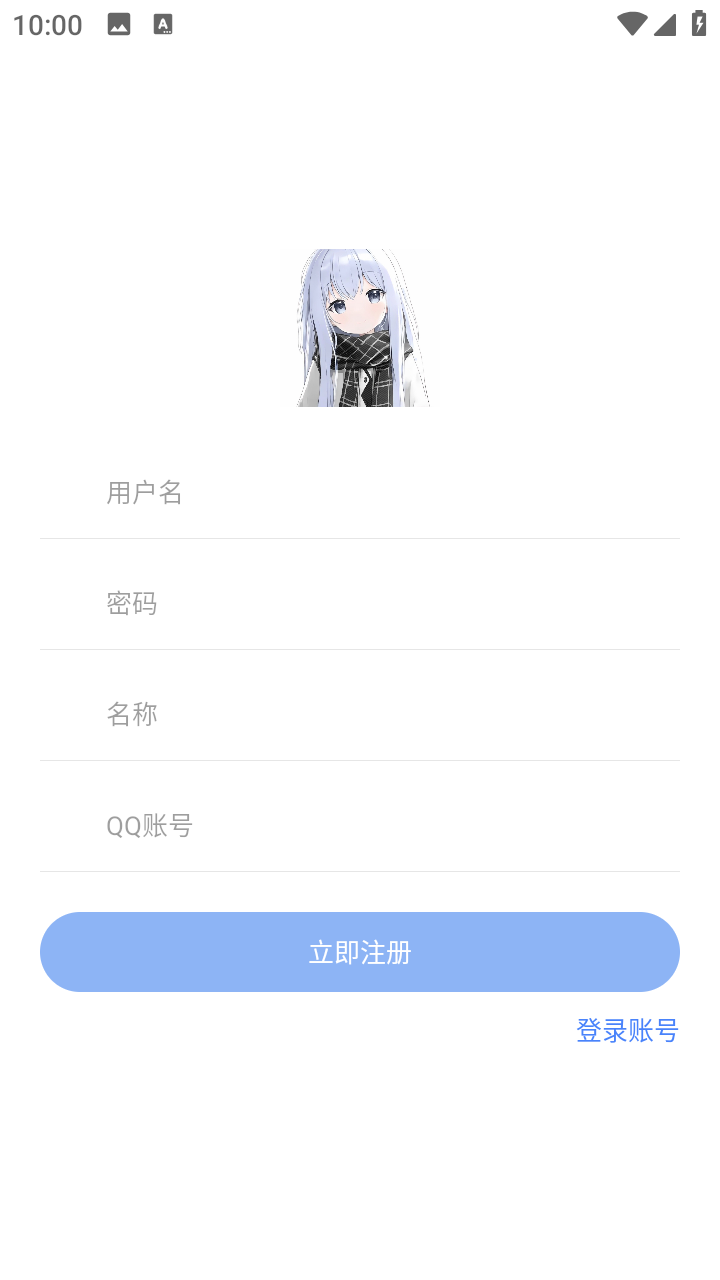Select the blue 登录账号 text
The image size is (720, 1280).
click(627, 1030)
